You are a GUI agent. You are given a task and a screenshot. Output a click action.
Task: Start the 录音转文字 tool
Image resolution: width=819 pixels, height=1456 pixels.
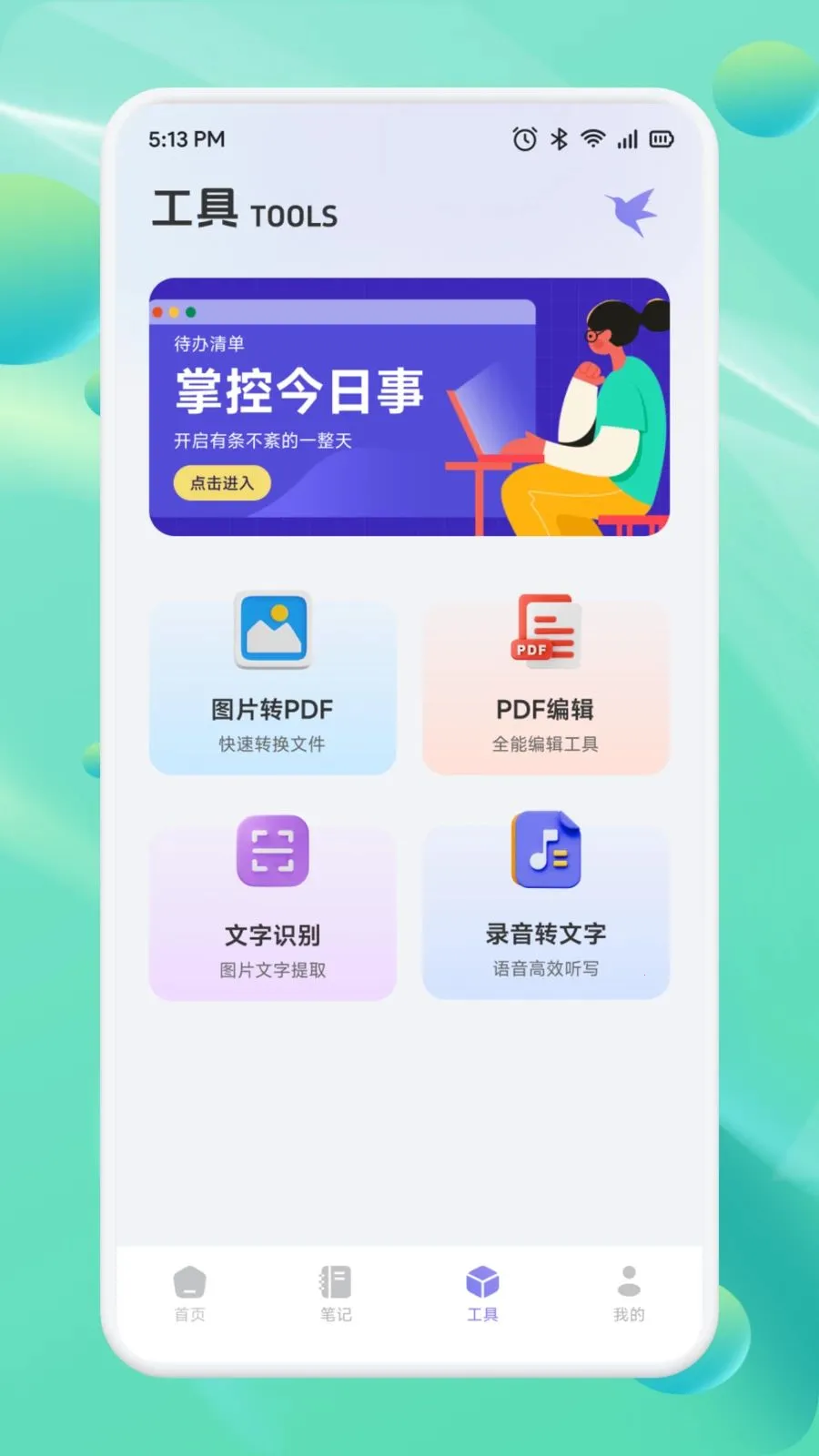click(x=545, y=910)
